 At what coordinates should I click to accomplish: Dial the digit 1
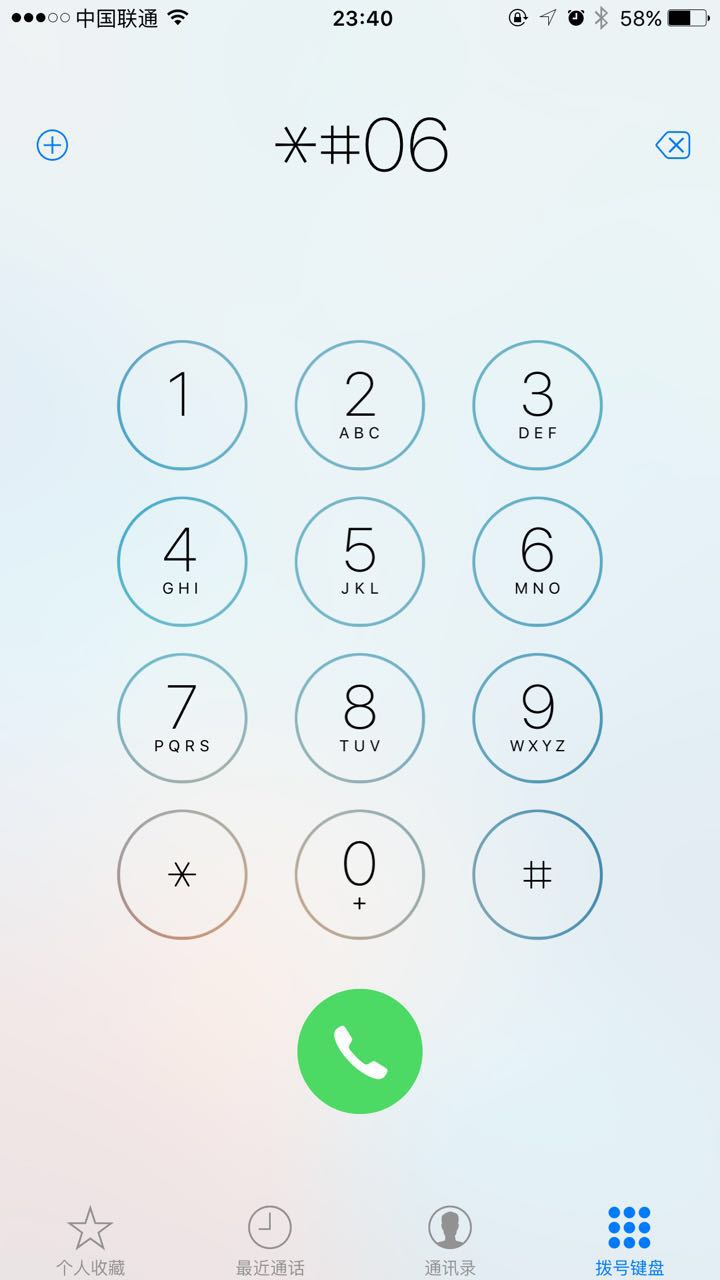pos(182,405)
